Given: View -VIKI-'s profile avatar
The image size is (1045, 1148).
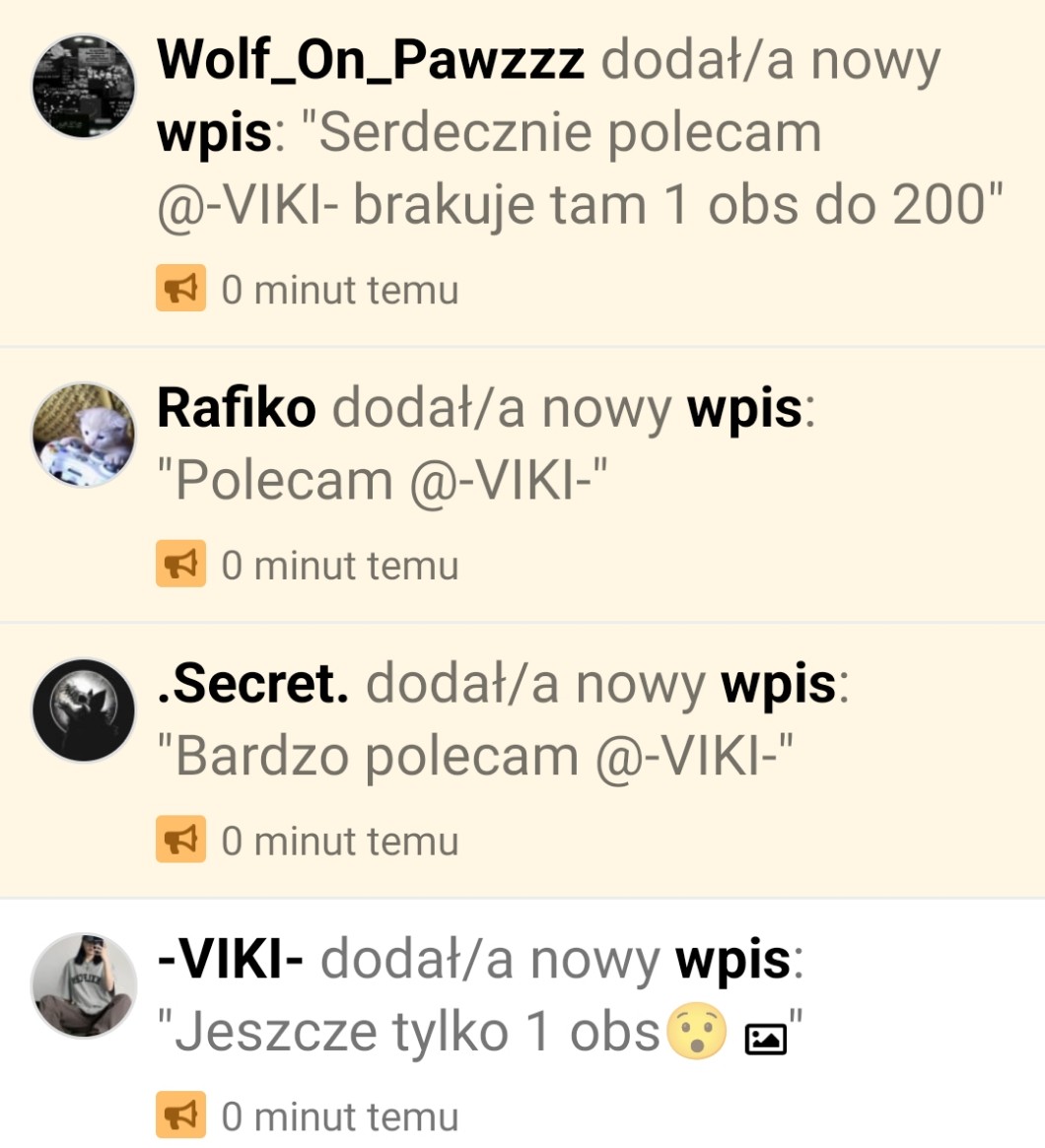Looking at the screenshot, I should click(84, 986).
